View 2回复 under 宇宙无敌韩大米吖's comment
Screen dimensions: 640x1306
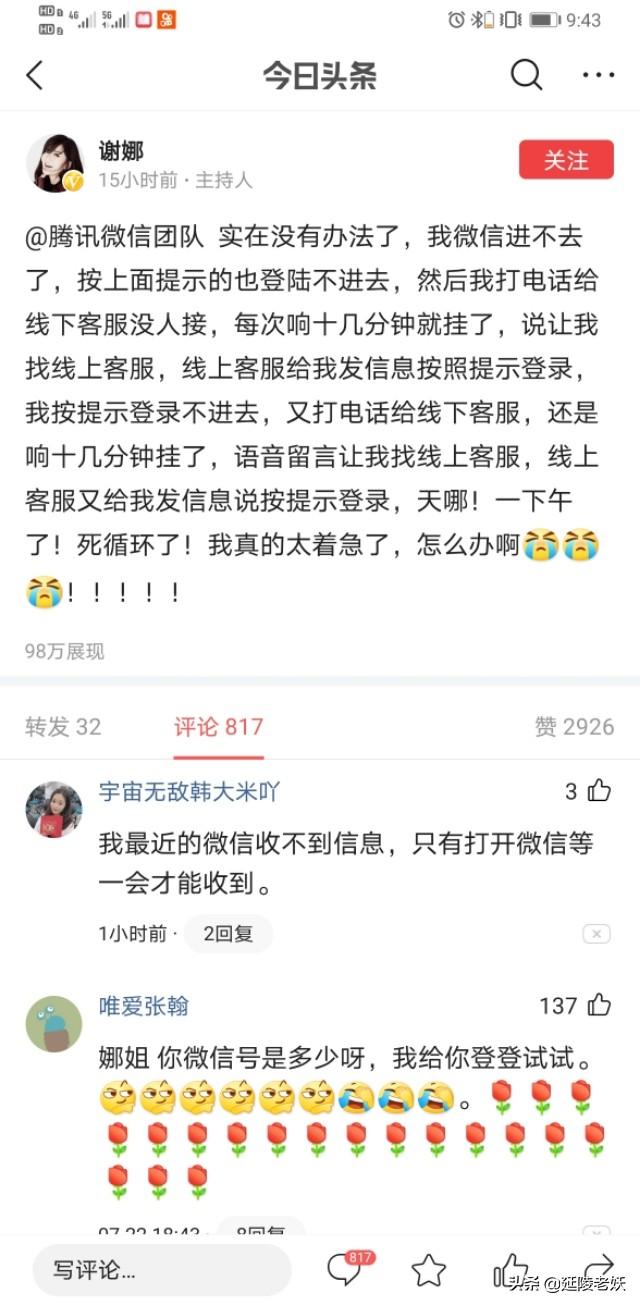pyautogui.click(x=229, y=934)
